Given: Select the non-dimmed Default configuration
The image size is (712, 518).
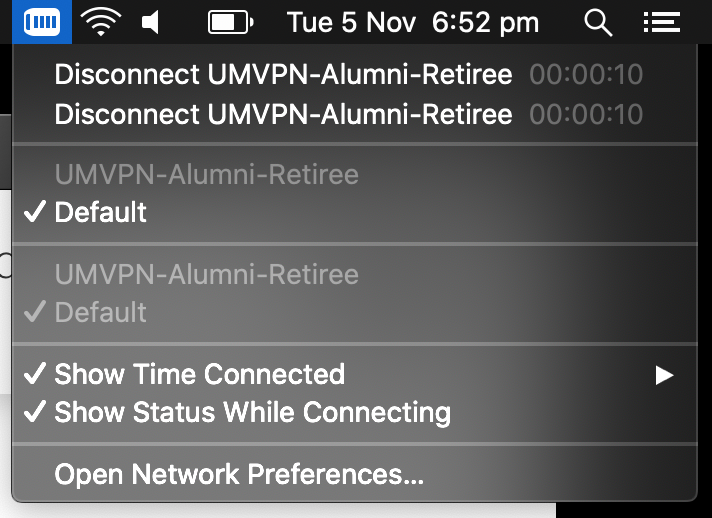Looking at the screenshot, I should (101, 212).
